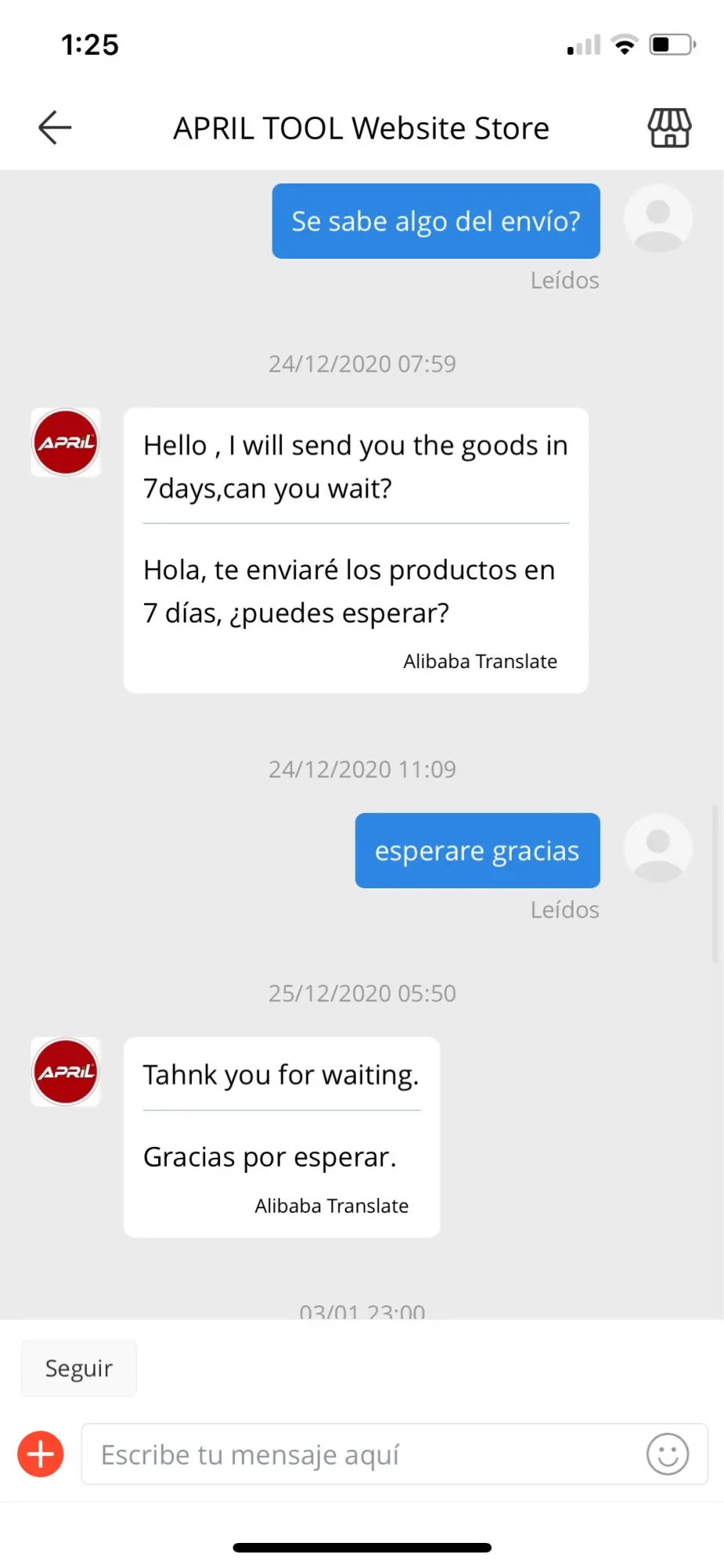Open the red plus attachment menu
This screenshot has width=724, height=1568.
[41, 1454]
